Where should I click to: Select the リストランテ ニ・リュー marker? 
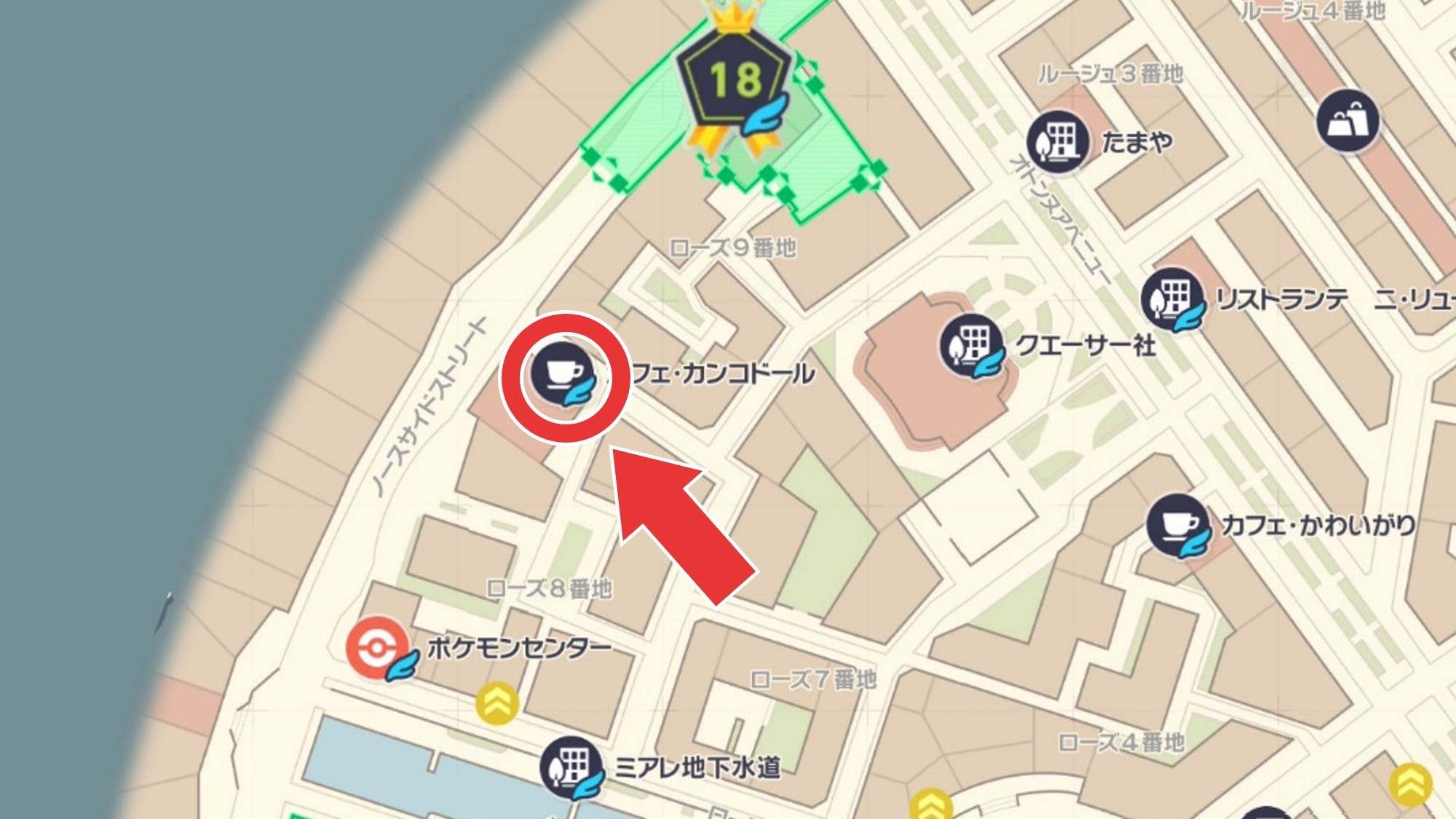[1171, 299]
